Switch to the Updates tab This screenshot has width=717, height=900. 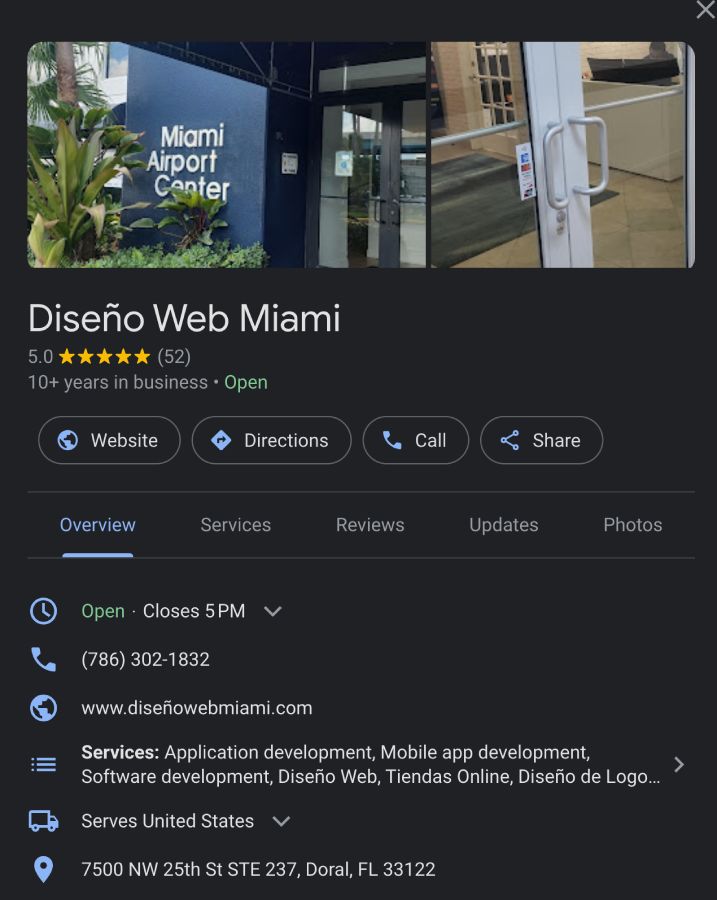[503, 525]
